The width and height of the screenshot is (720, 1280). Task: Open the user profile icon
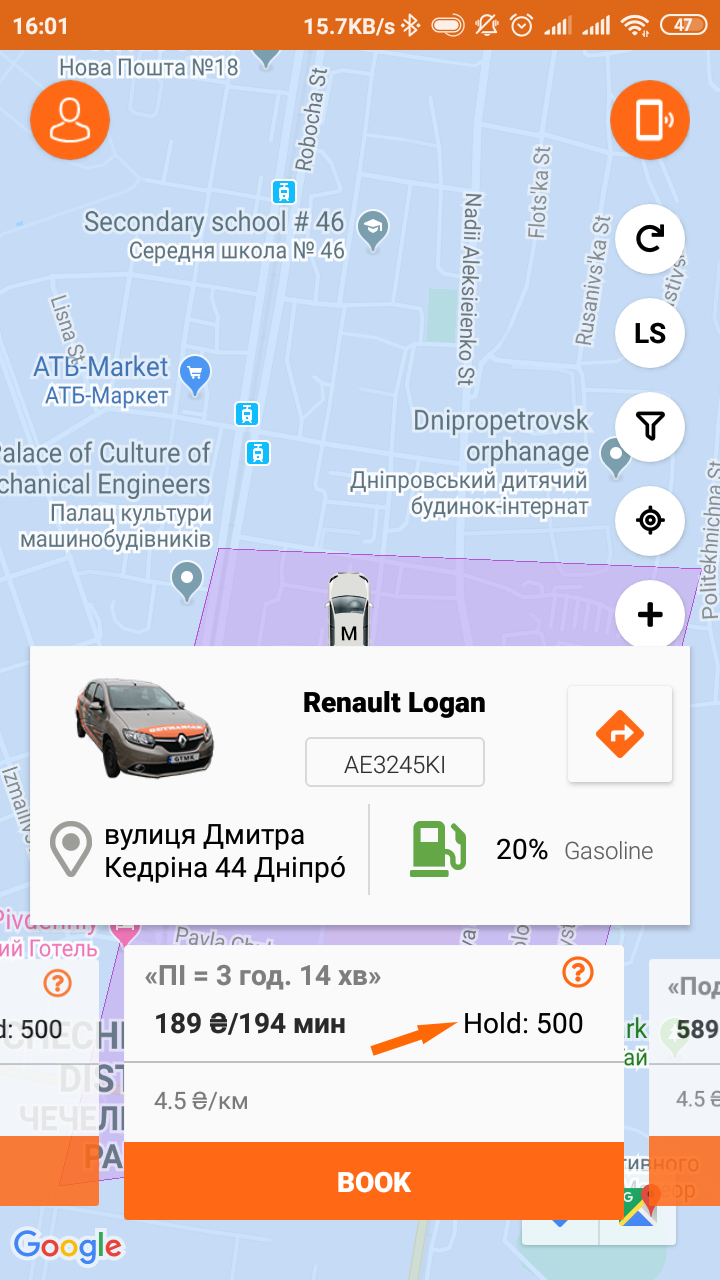pos(69,119)
